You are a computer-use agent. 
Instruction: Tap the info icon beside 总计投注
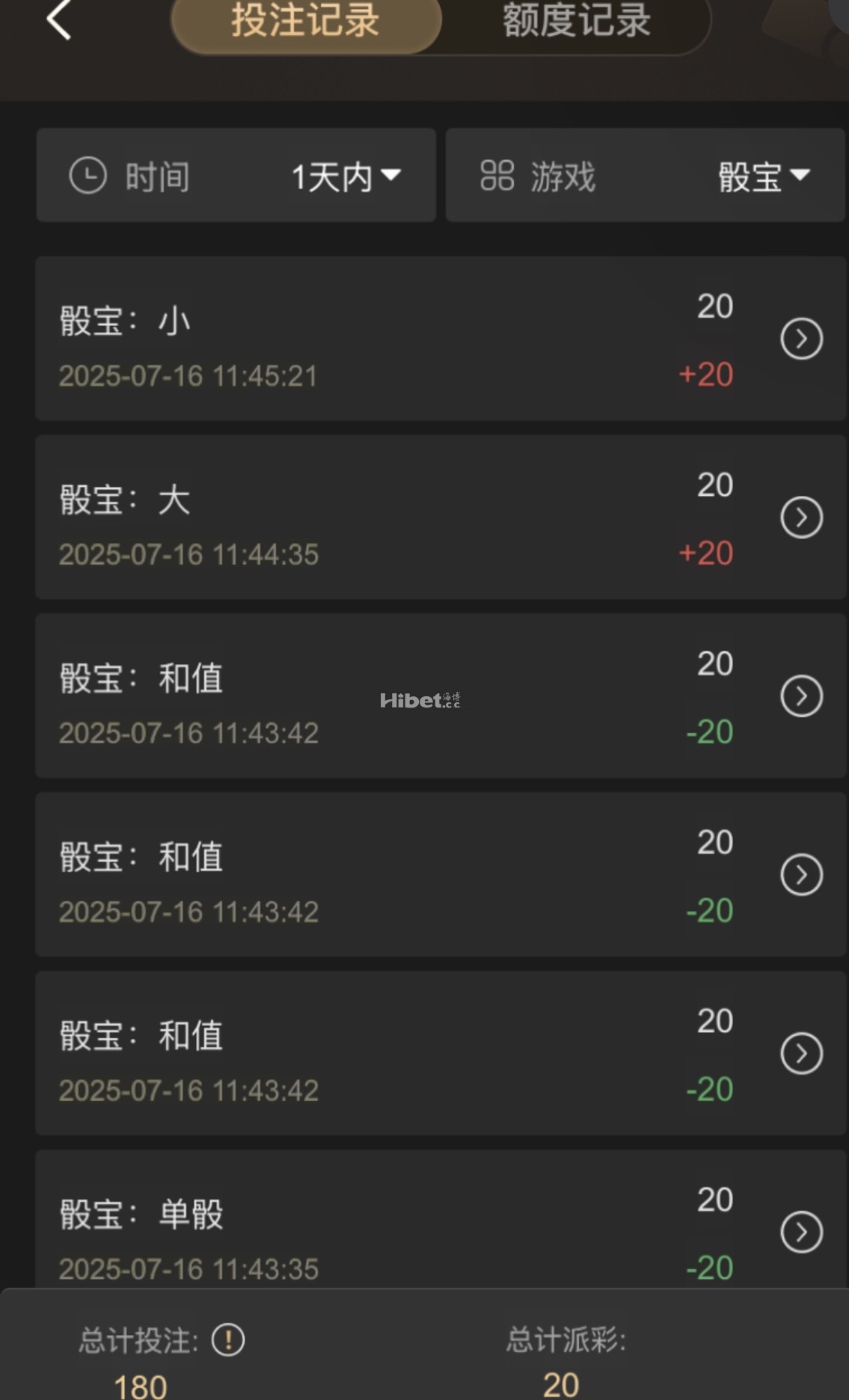228,1339
